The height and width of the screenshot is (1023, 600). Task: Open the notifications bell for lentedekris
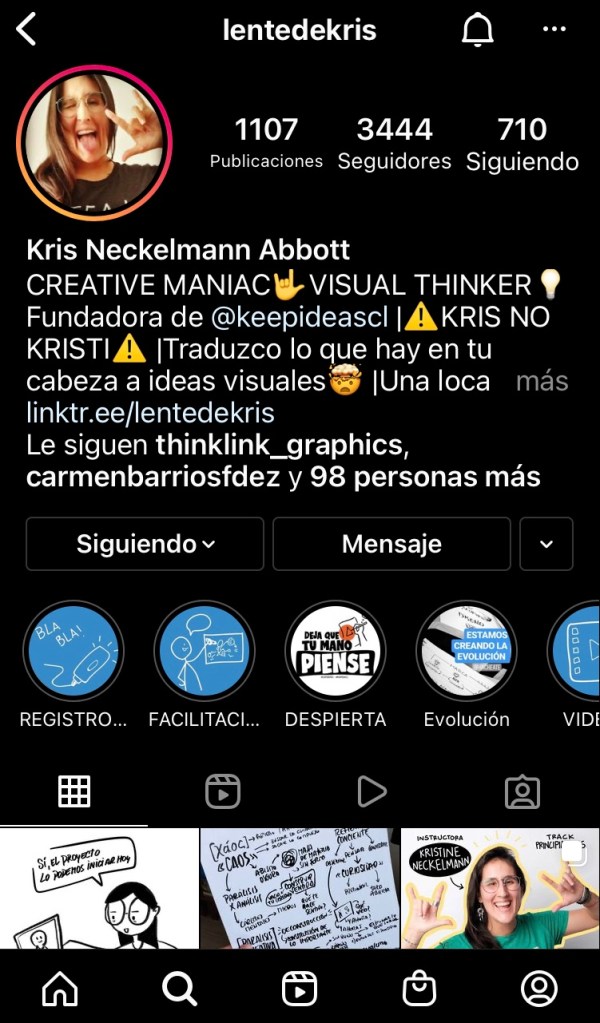(x=478, y=30)
